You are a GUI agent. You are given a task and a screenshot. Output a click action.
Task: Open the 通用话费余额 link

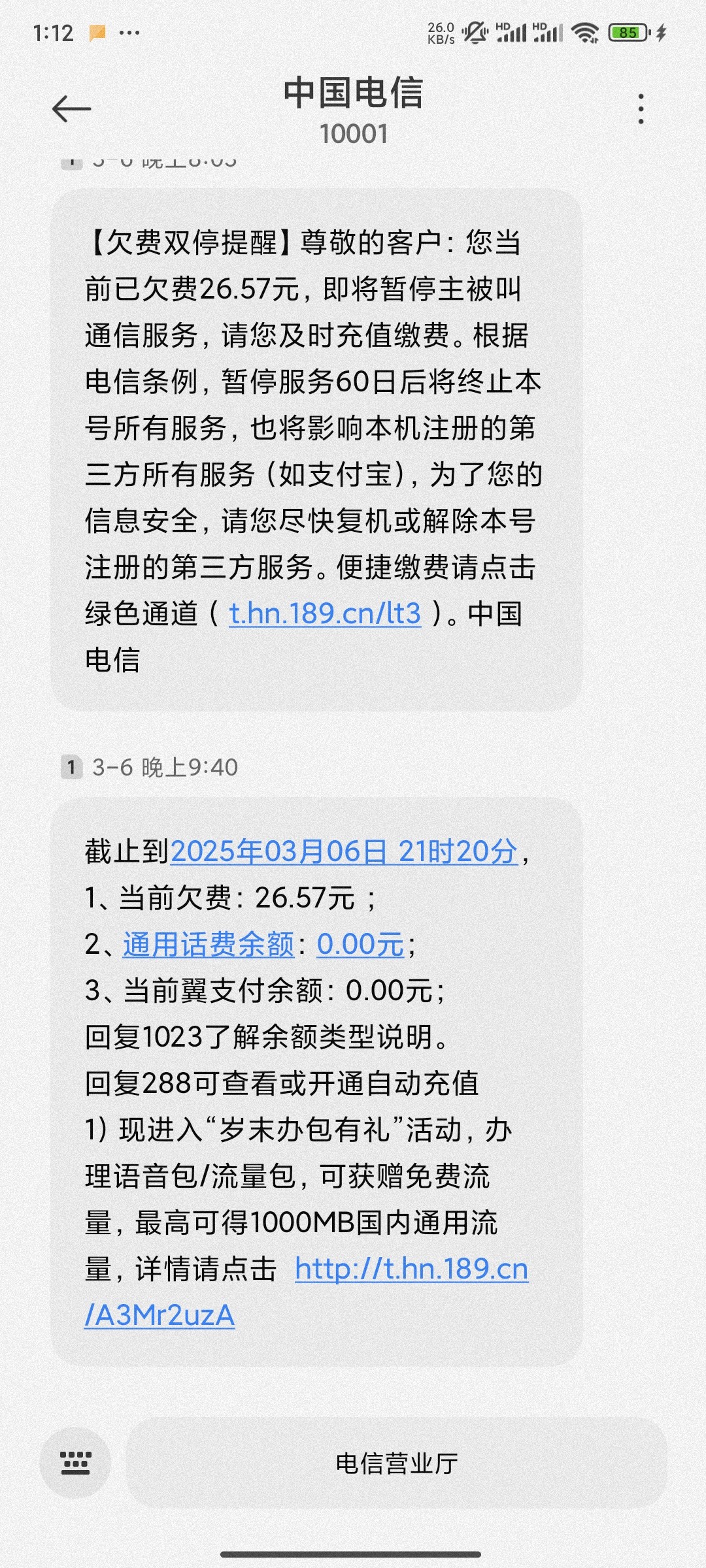(x=209, y=944)
